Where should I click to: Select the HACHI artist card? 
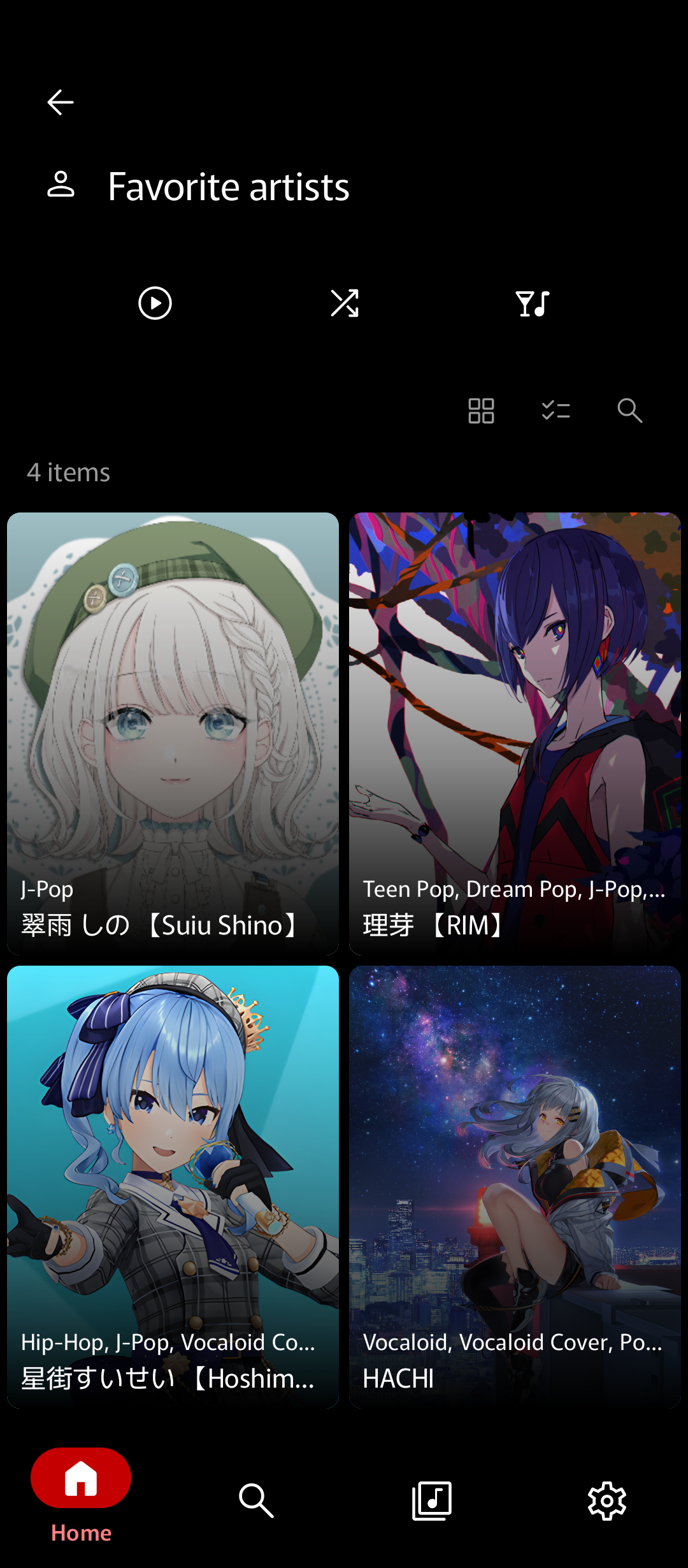point(515,1187)
